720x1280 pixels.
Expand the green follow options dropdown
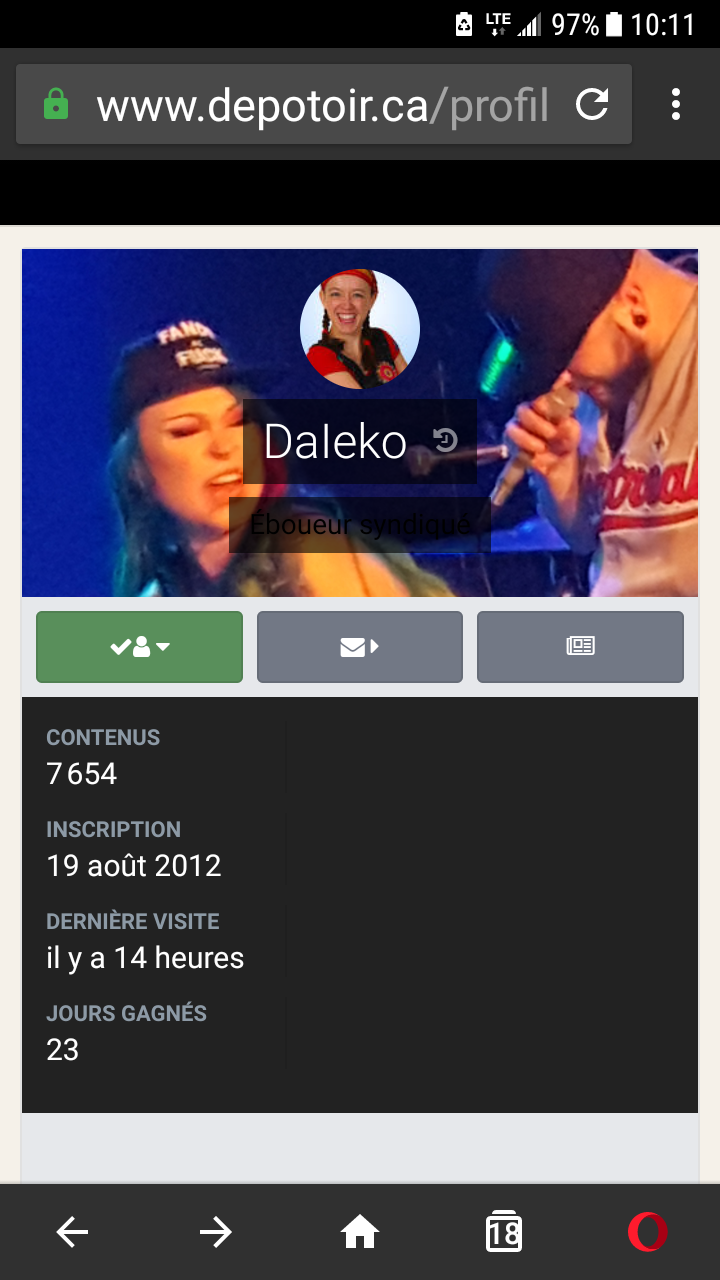click(139, 647)
